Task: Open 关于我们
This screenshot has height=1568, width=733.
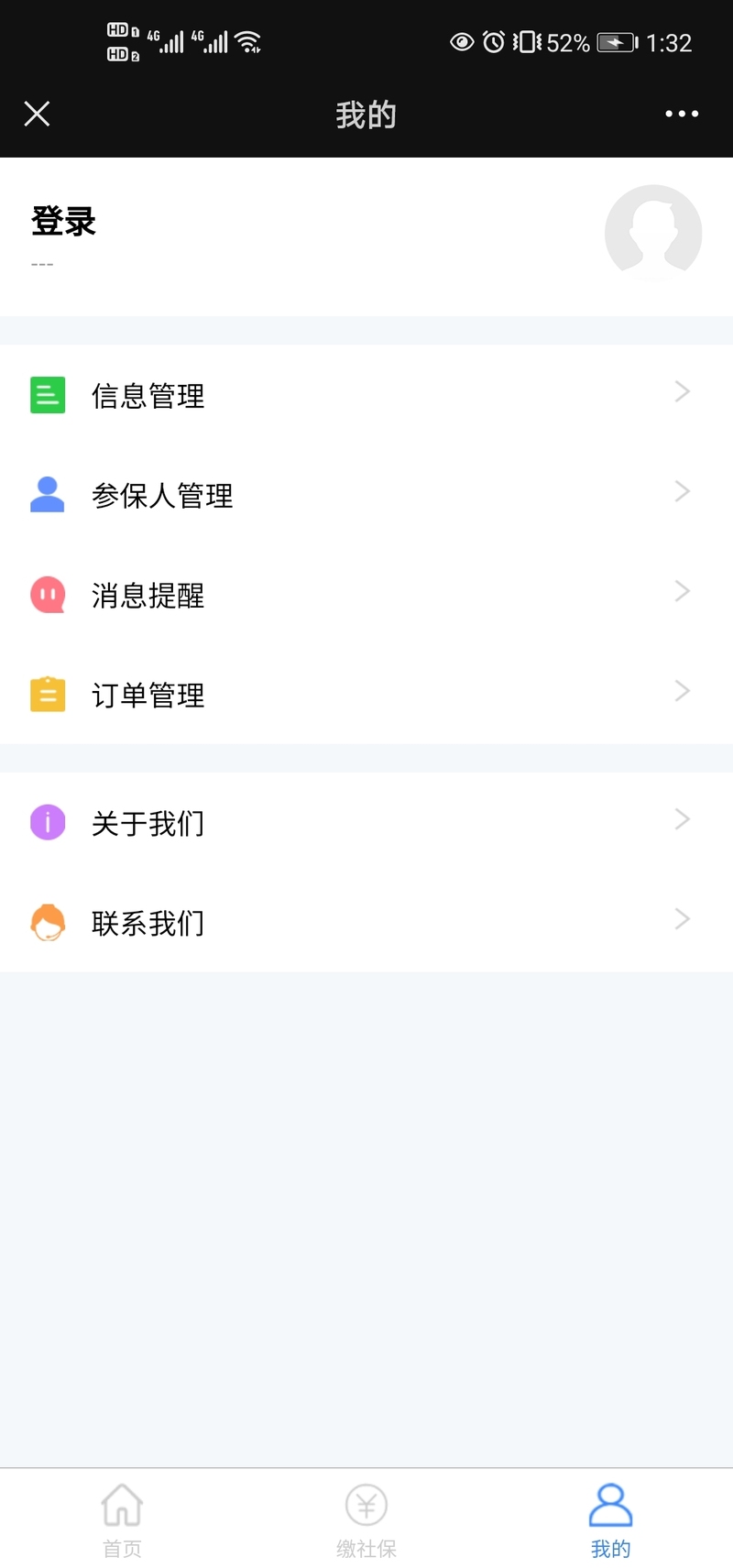Action: click(x=366, y=822)
